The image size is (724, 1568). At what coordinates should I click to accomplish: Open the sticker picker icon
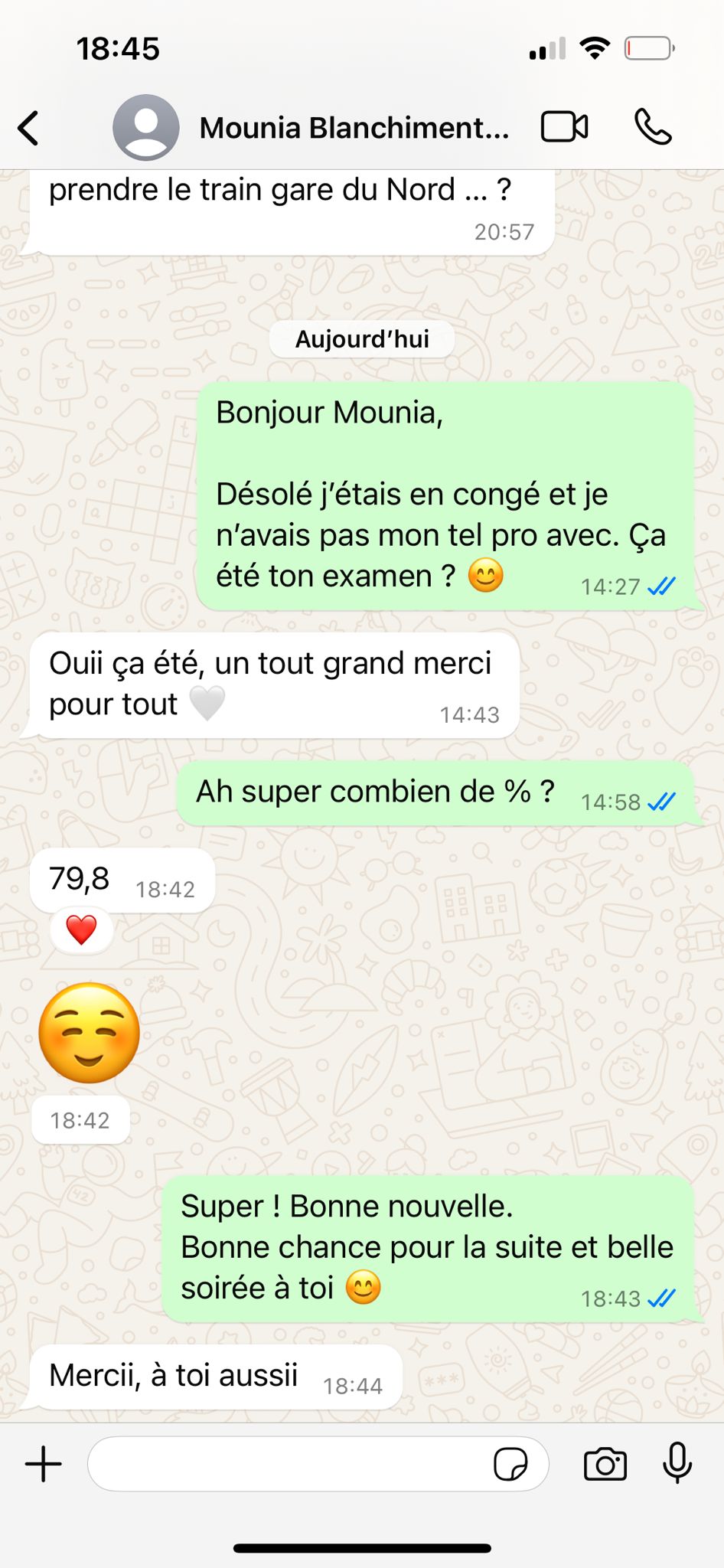[x=510, y=1465]
